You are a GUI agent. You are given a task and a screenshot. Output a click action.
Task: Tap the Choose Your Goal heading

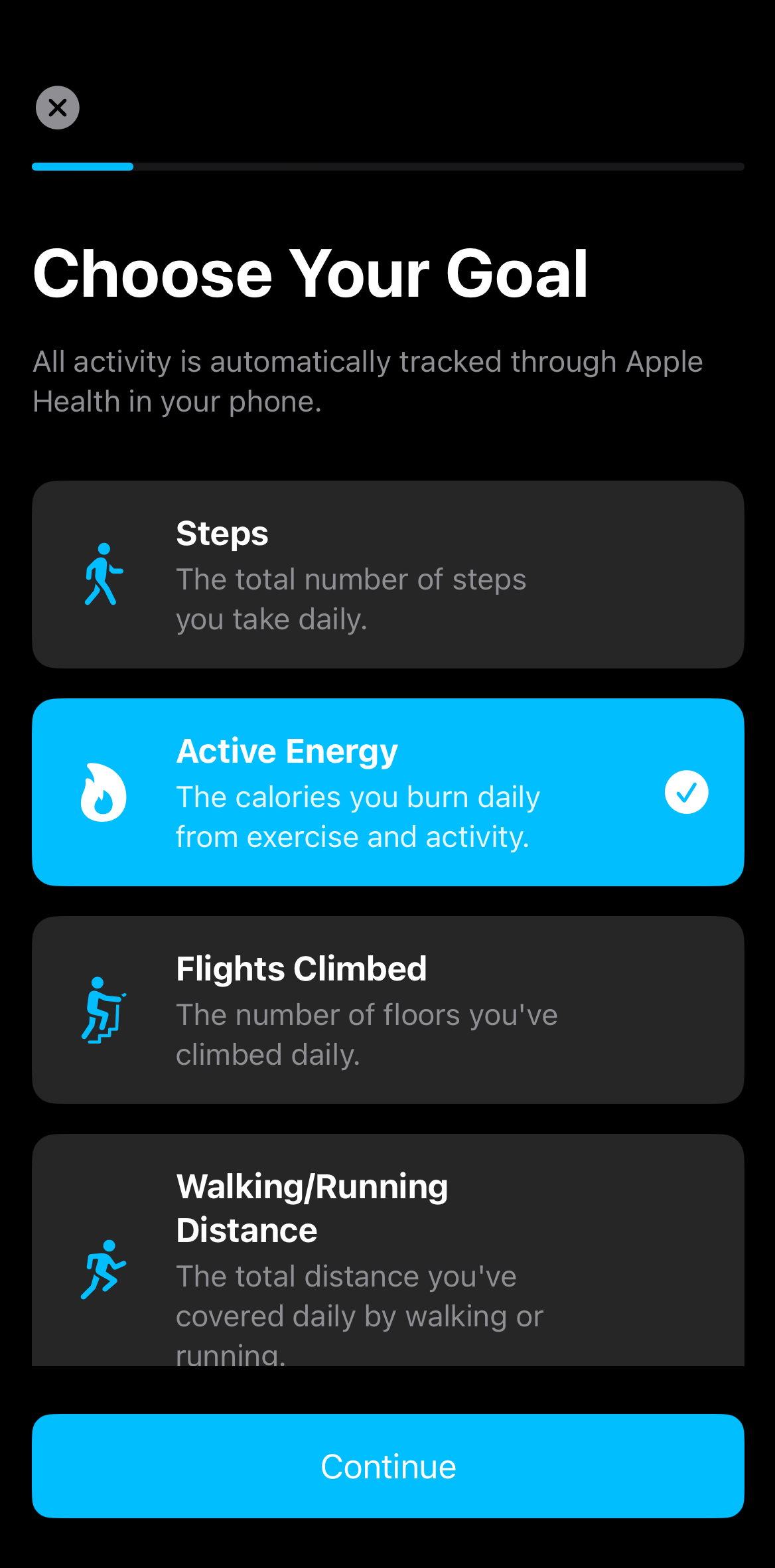[x=312, y=272]
